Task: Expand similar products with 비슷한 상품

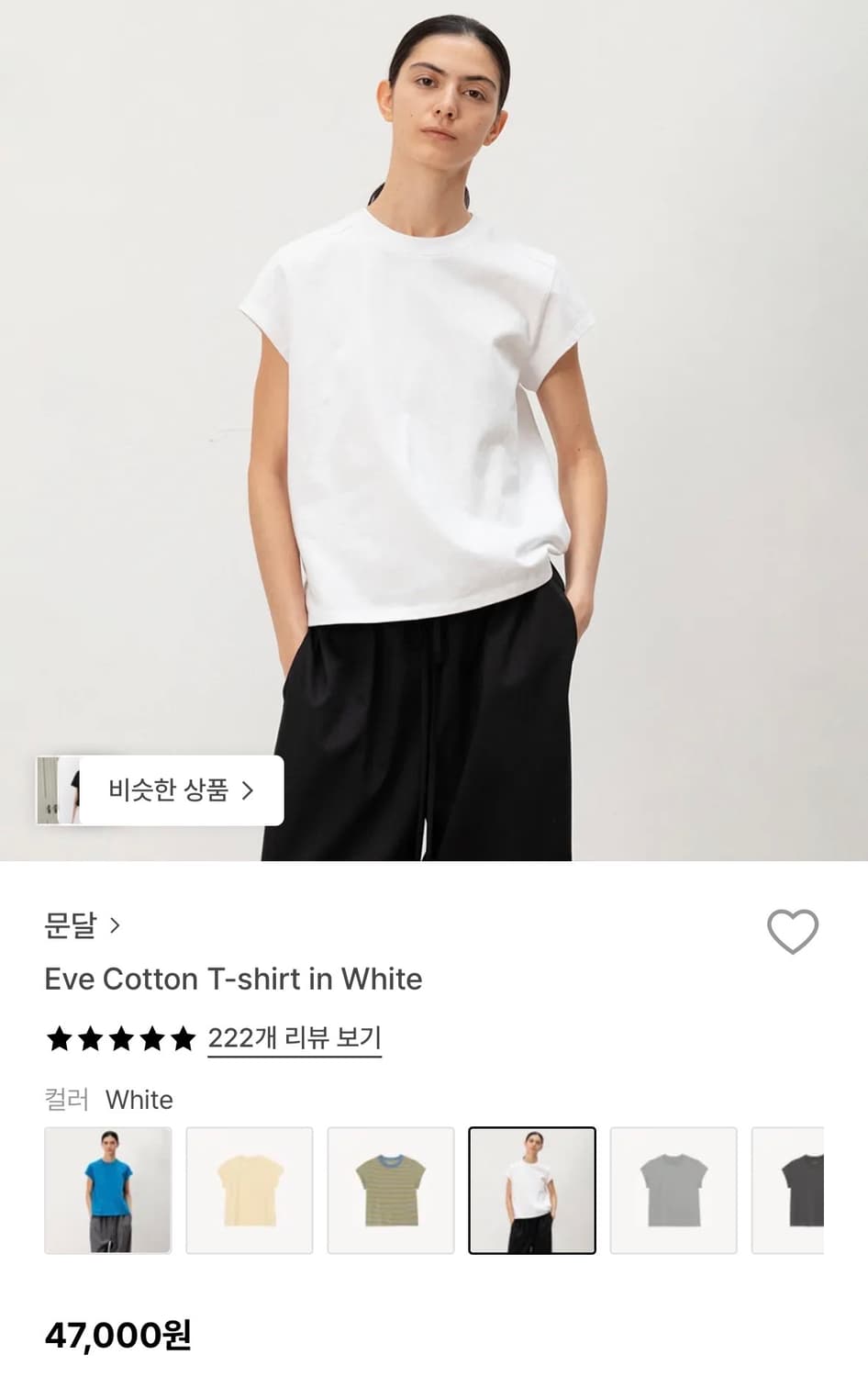Action: click(x=181, y=789)
